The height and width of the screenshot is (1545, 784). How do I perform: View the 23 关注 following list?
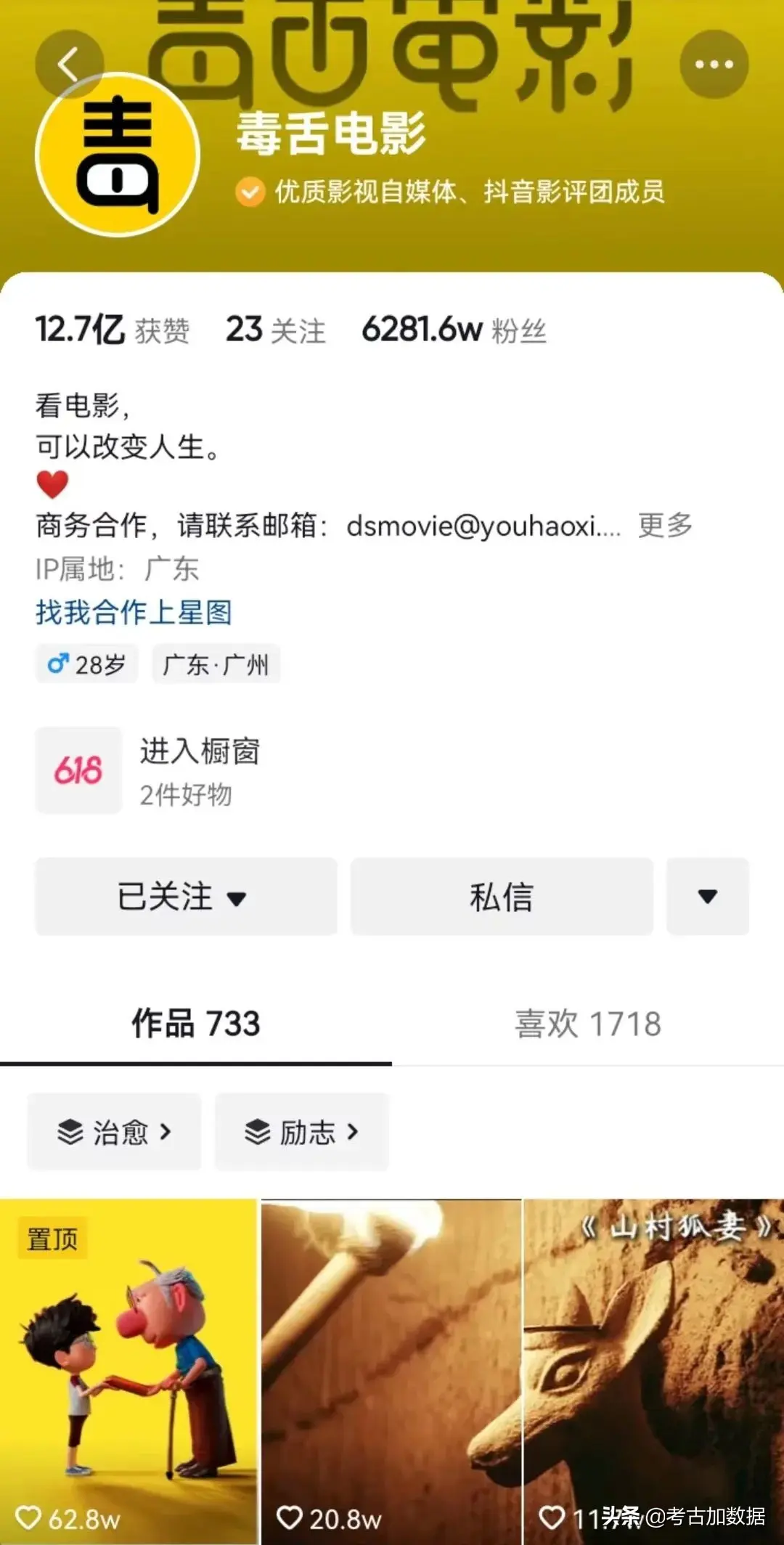[275, 330]
